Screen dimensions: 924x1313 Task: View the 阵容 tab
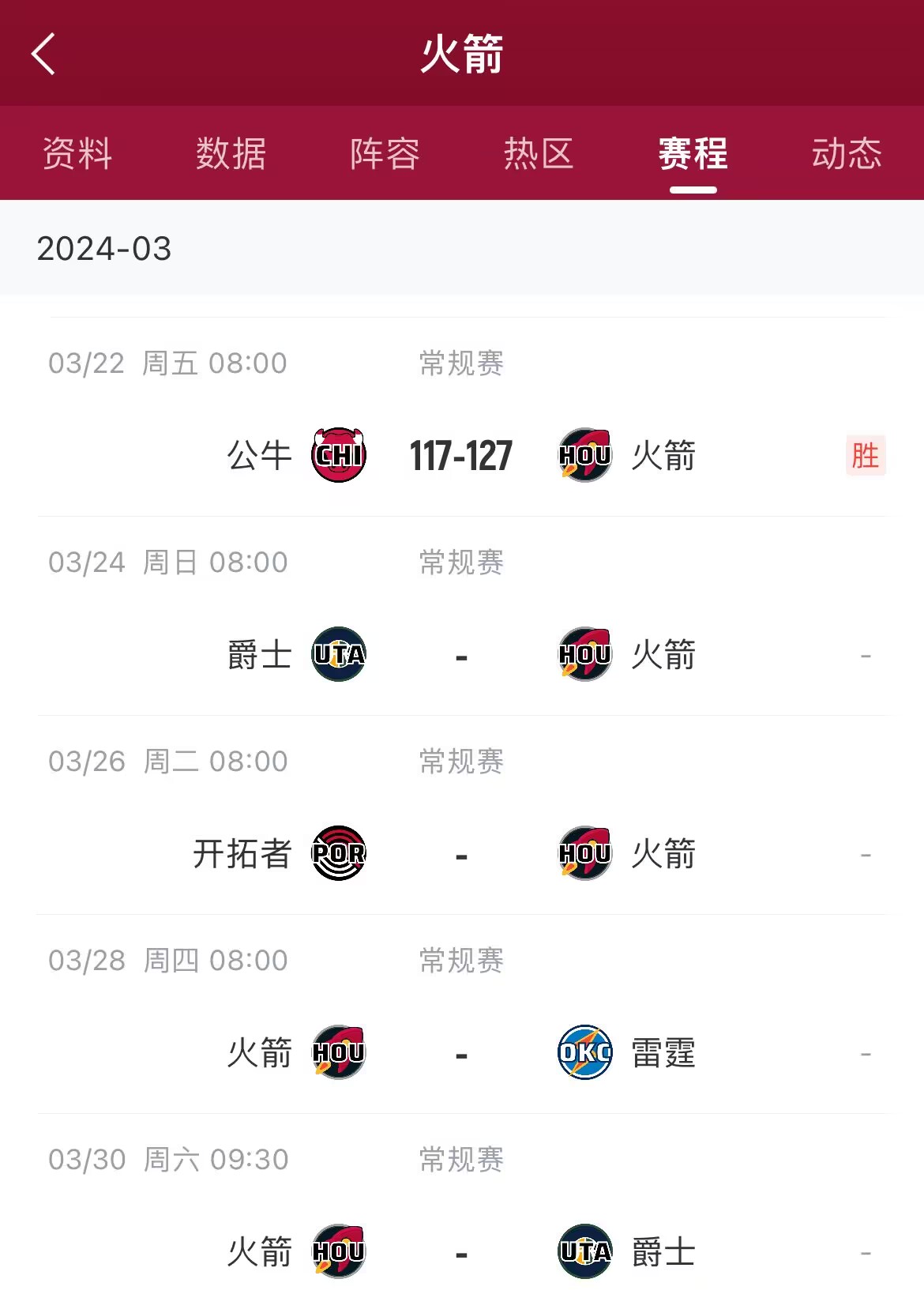pyautogui.click(x=385, y=153)
